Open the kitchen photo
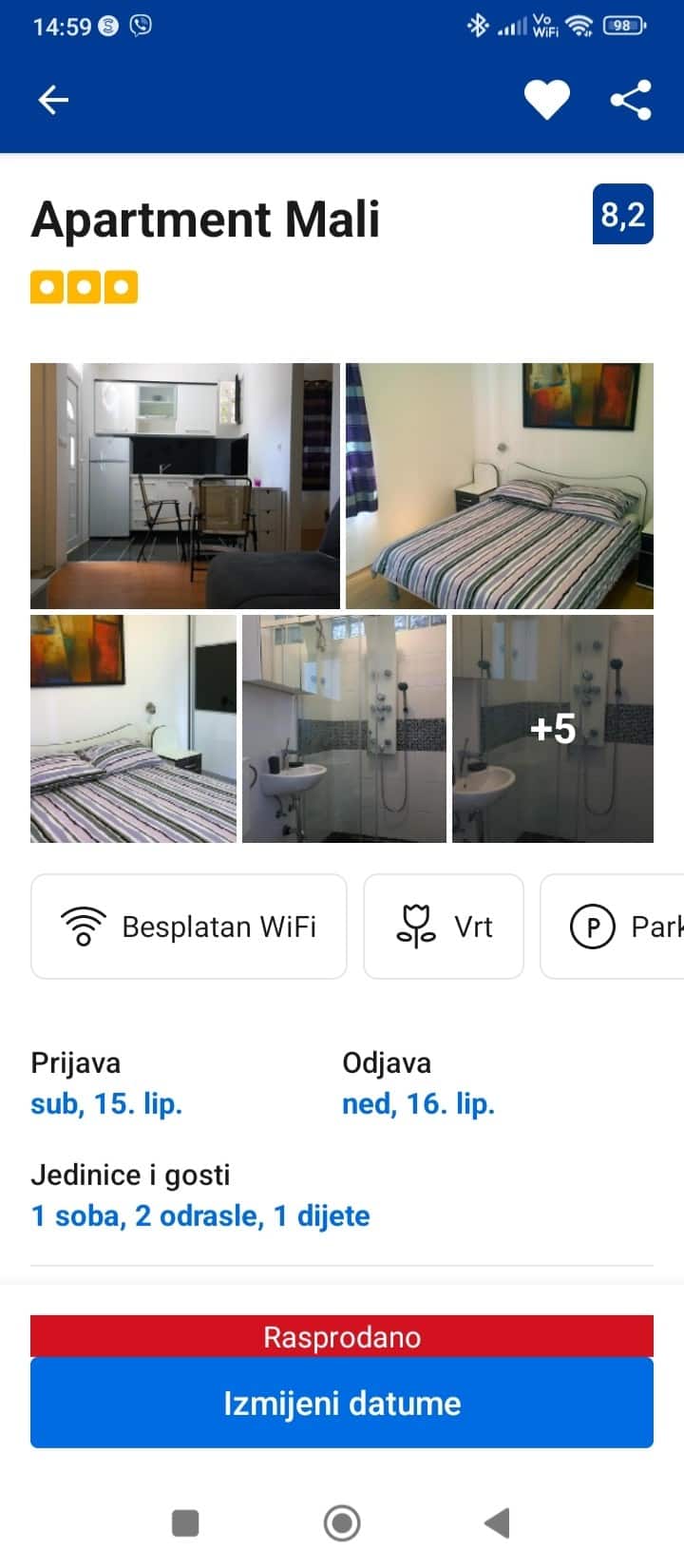 pos(185,486)
